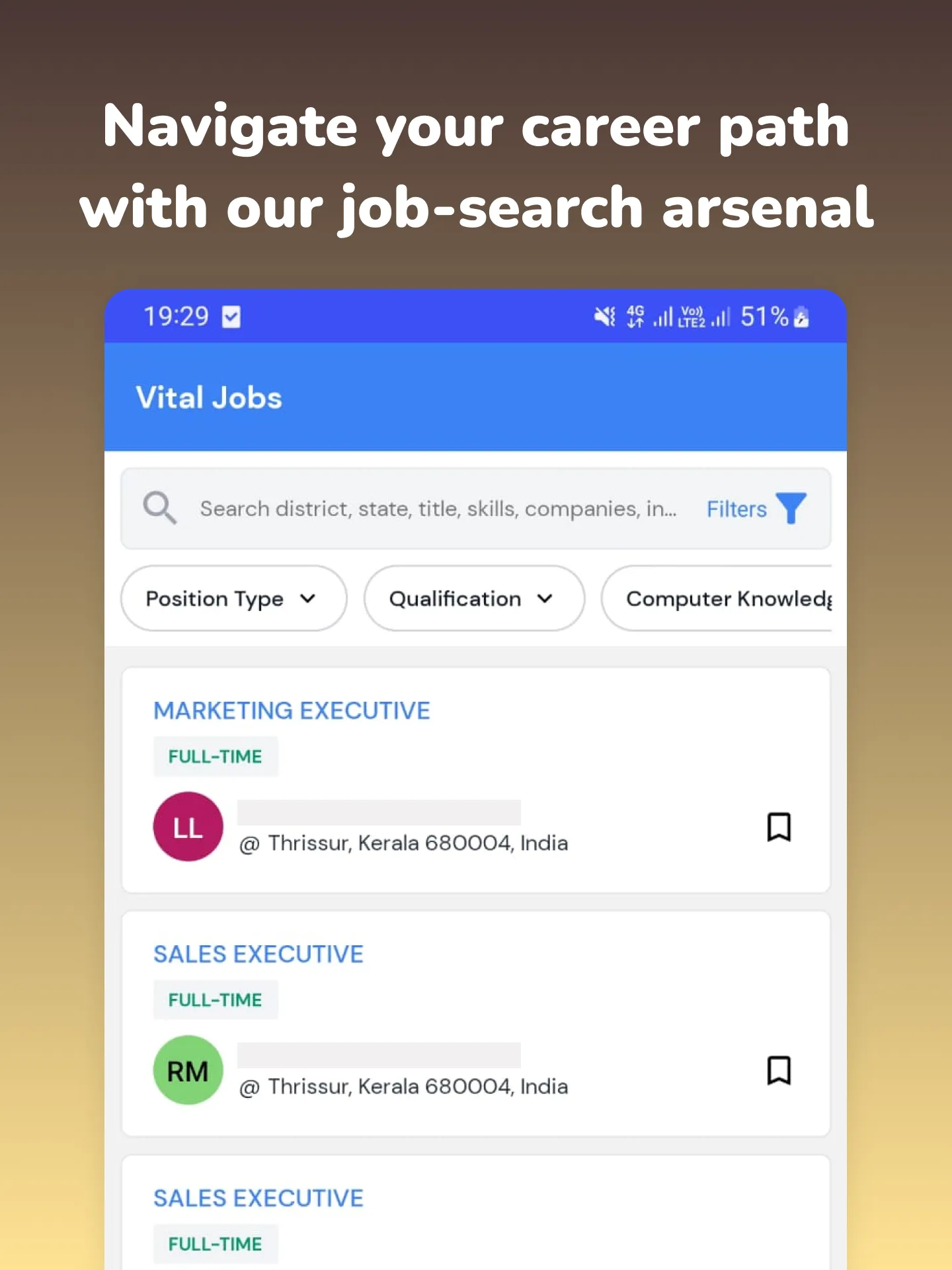Bookmark the Marketing Executive job
Image resolution: width=952 pixels, height=1270 pixels.
click(x=779, y=827)
